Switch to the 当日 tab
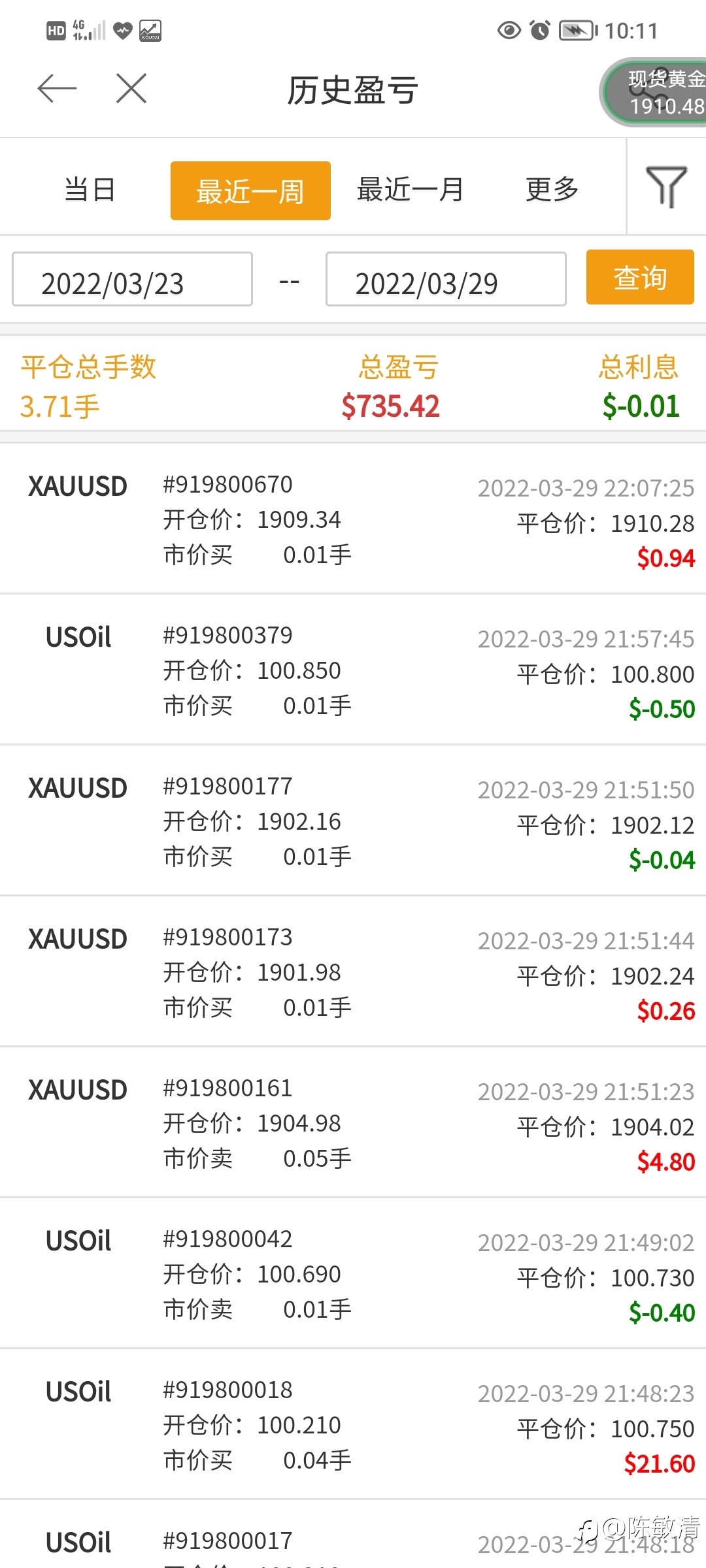 [90, 190]
